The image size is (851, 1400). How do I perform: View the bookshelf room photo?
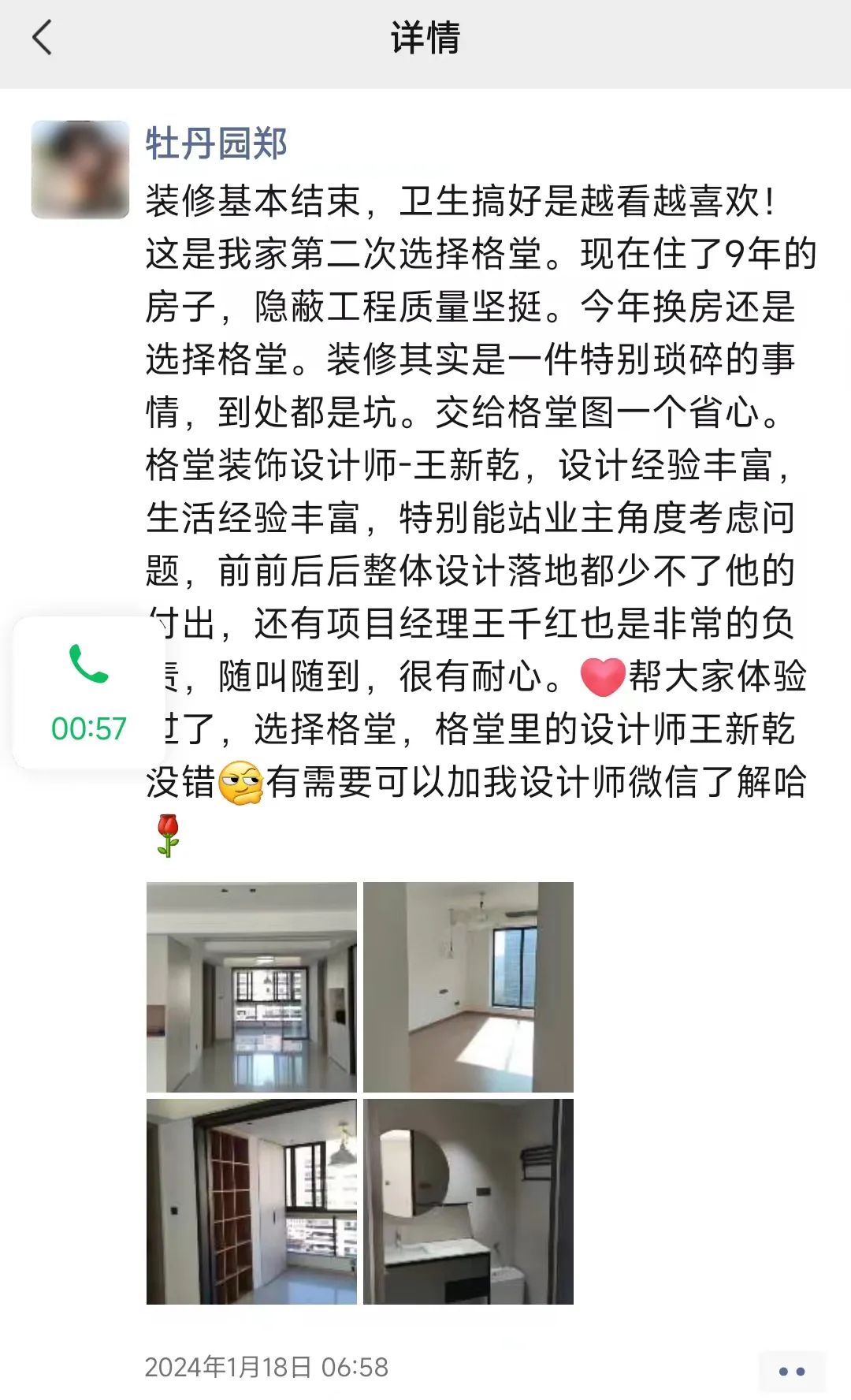tap(251, 1201)
